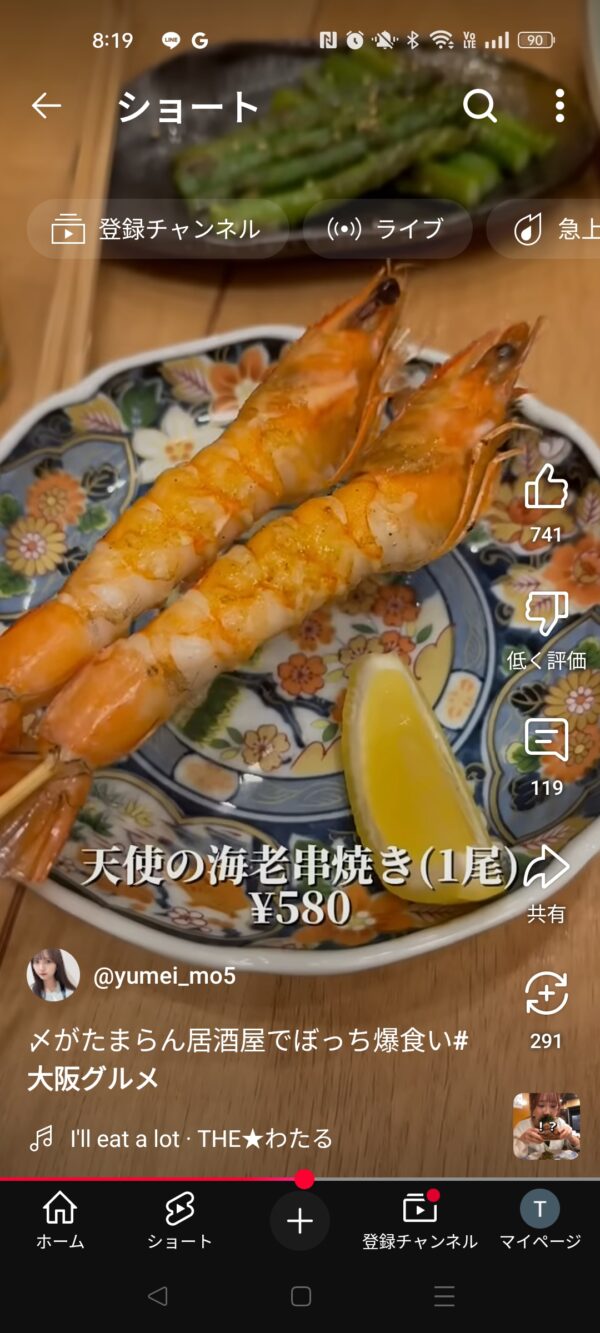
Task: Open the @yumei_mo5 channel
Action: coord(164,976)
